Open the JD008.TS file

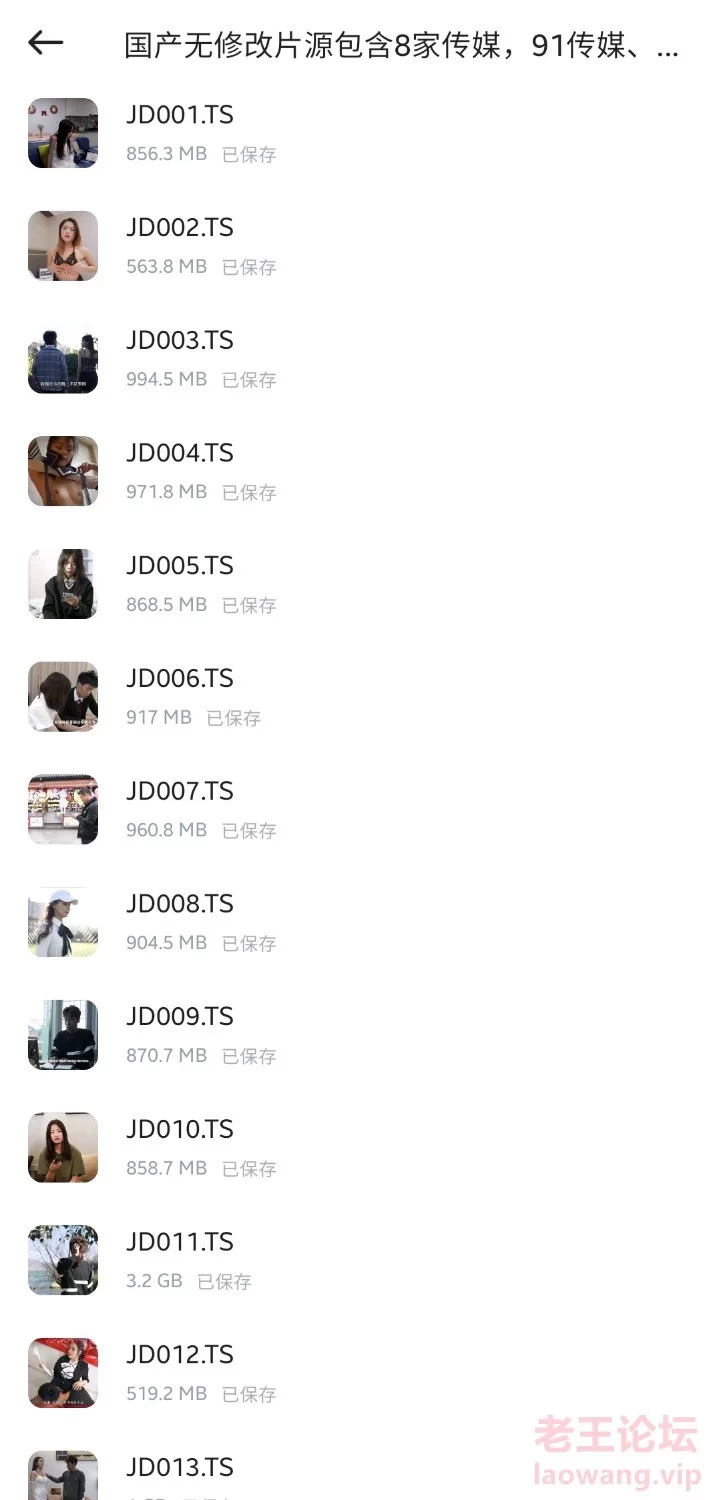[180, 904]
